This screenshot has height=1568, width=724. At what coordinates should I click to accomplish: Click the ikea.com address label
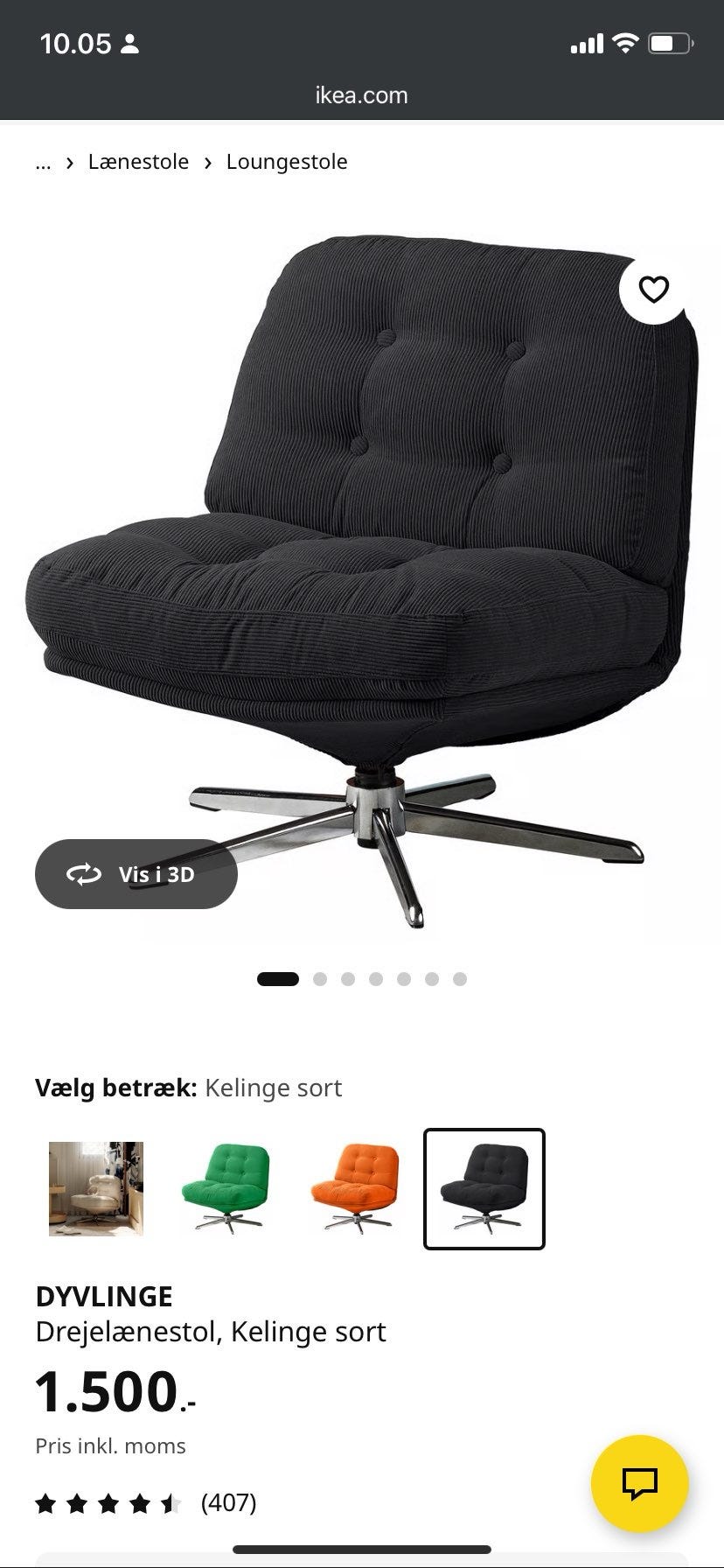tap(362, 94)
